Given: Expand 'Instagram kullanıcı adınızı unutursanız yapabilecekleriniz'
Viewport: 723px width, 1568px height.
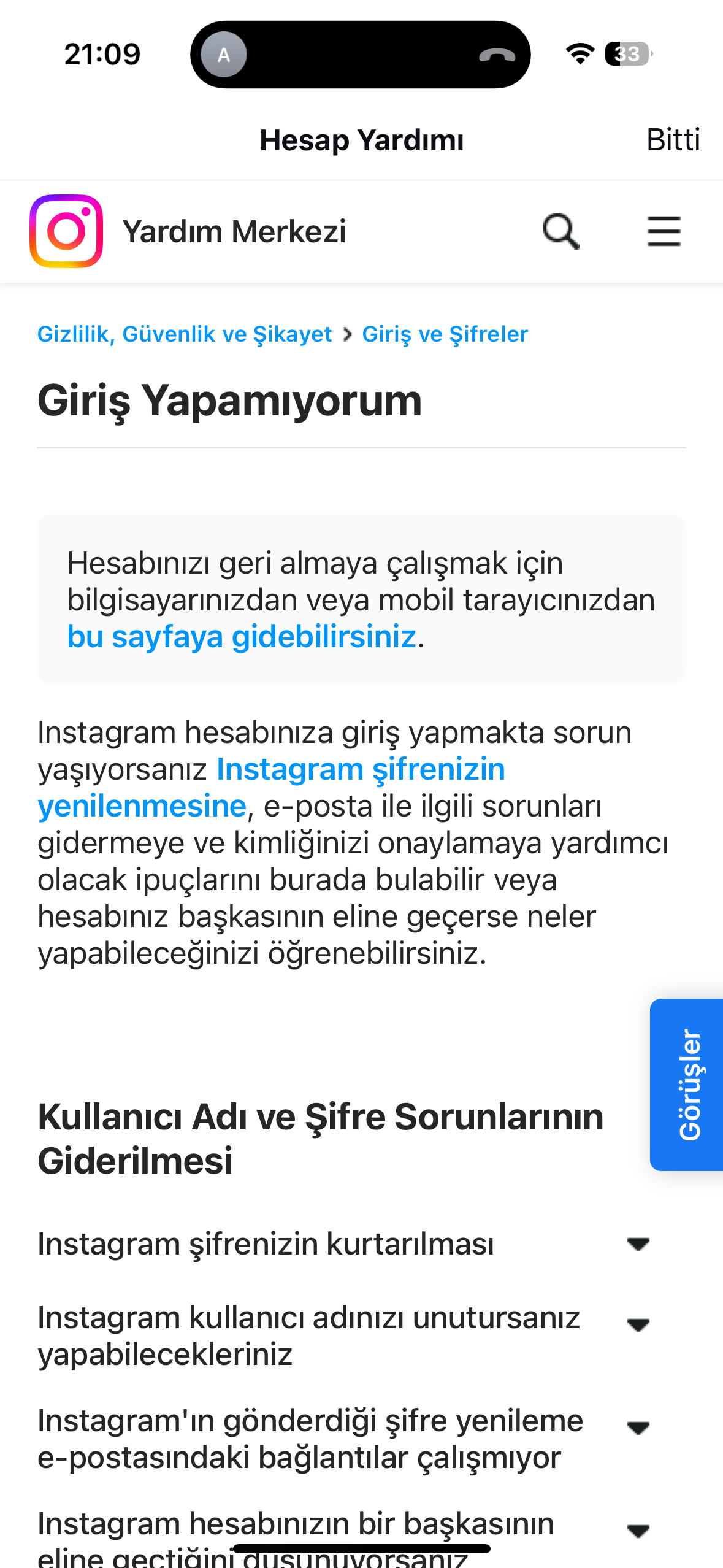Looking at the screenshot, I should coord(343,1336).
